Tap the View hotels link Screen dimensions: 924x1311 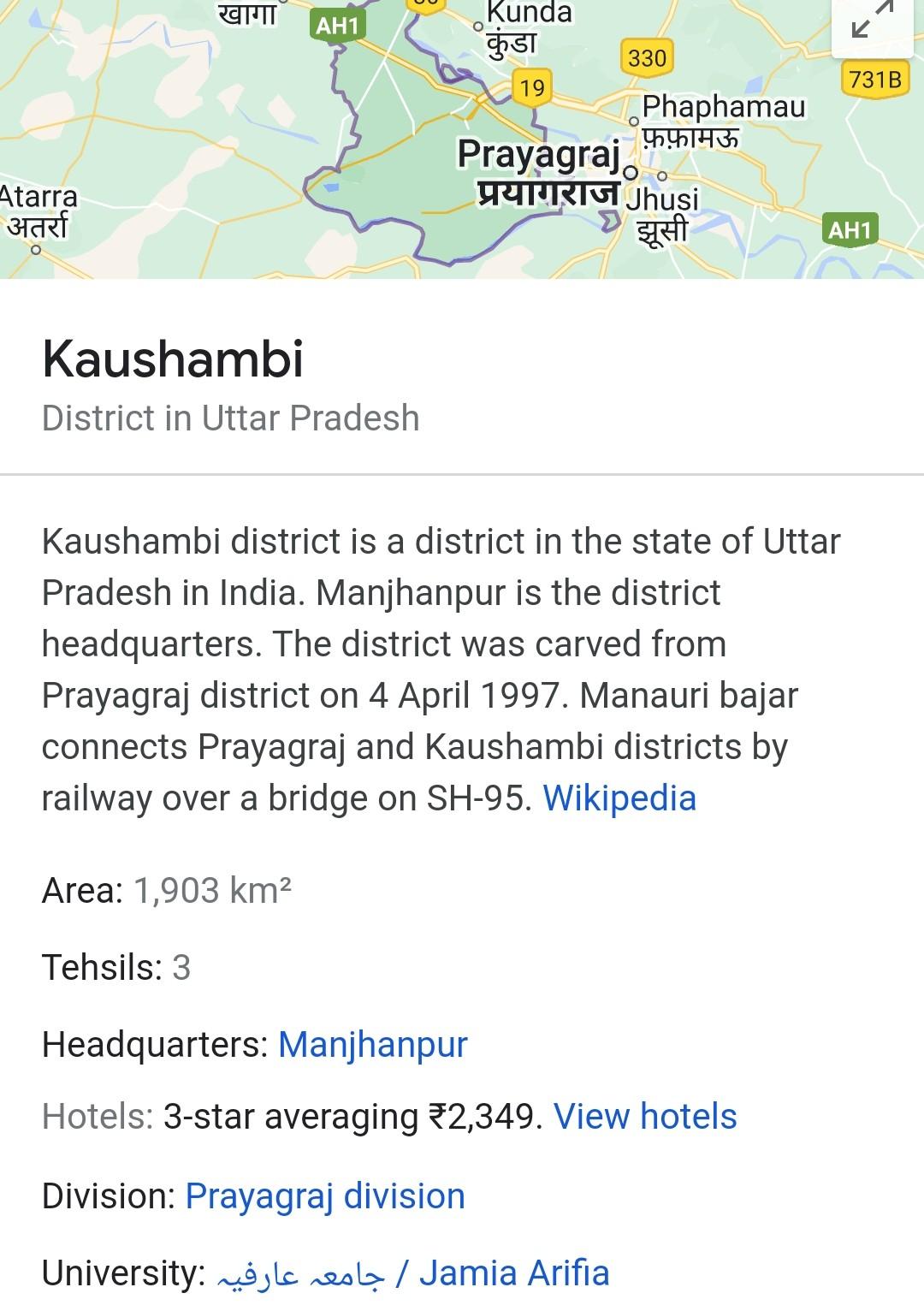tap(645, 1117)
